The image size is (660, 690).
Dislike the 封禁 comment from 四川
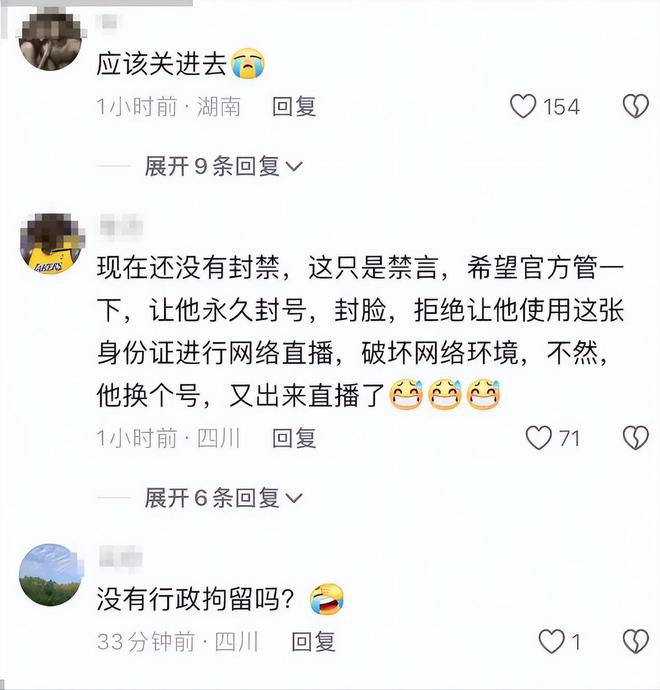(x=636, y=437)
